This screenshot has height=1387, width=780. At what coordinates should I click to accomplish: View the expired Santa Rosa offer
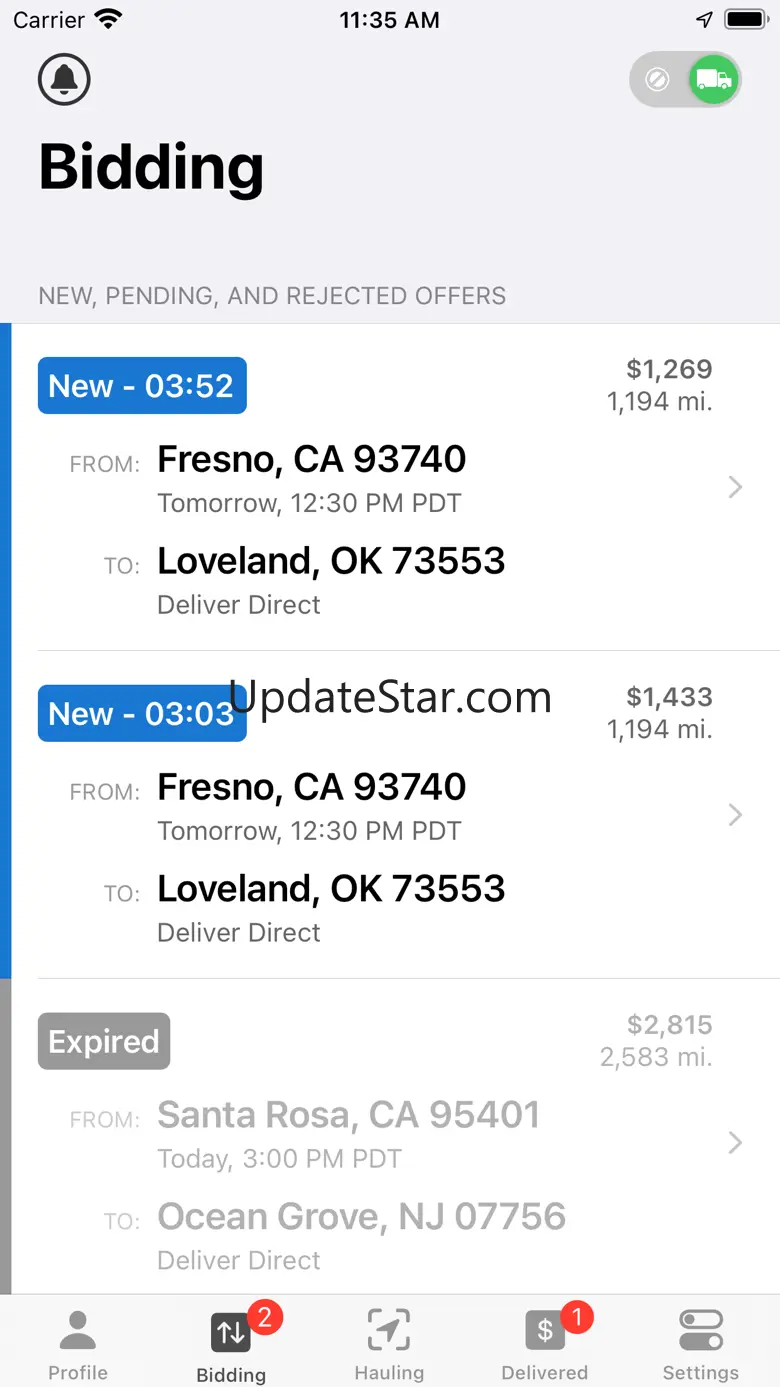390,1142
